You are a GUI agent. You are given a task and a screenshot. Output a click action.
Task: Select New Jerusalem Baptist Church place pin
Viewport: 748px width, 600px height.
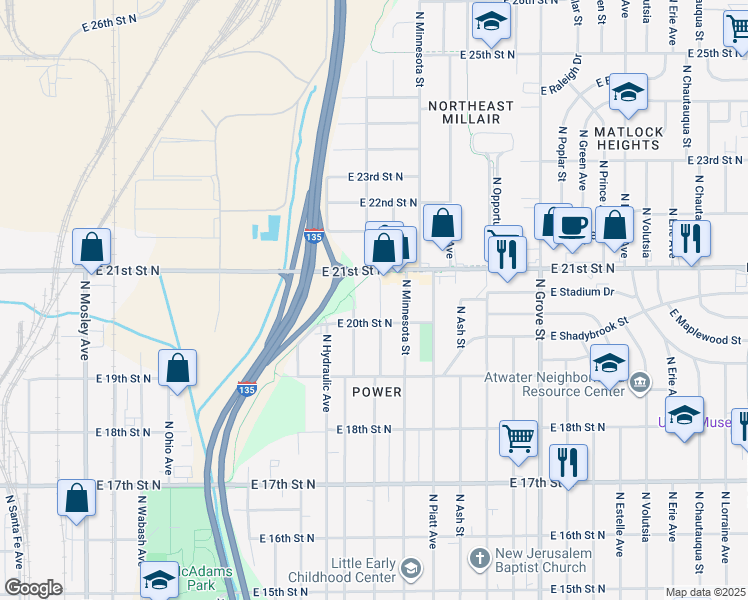point(480,560)
